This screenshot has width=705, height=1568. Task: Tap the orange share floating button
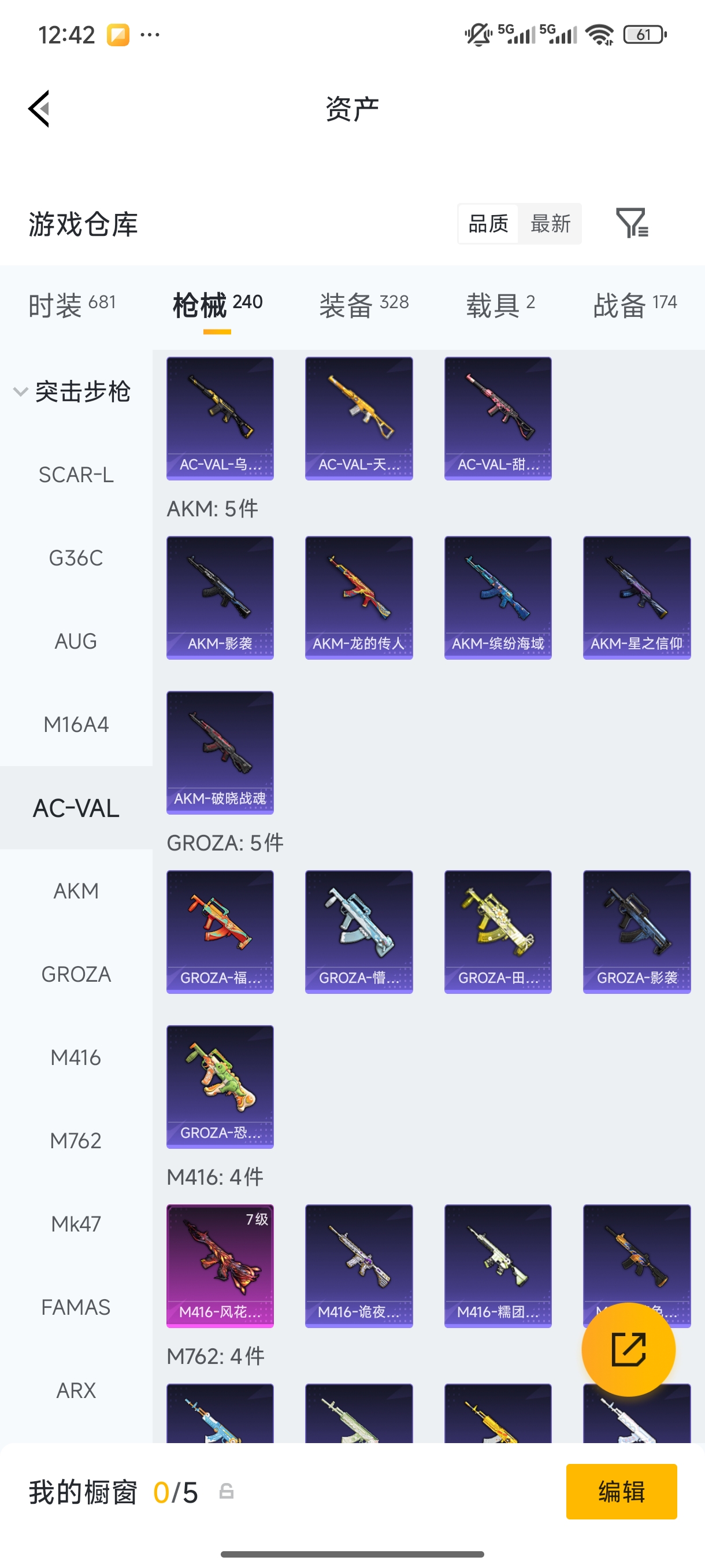(628, 1349)
